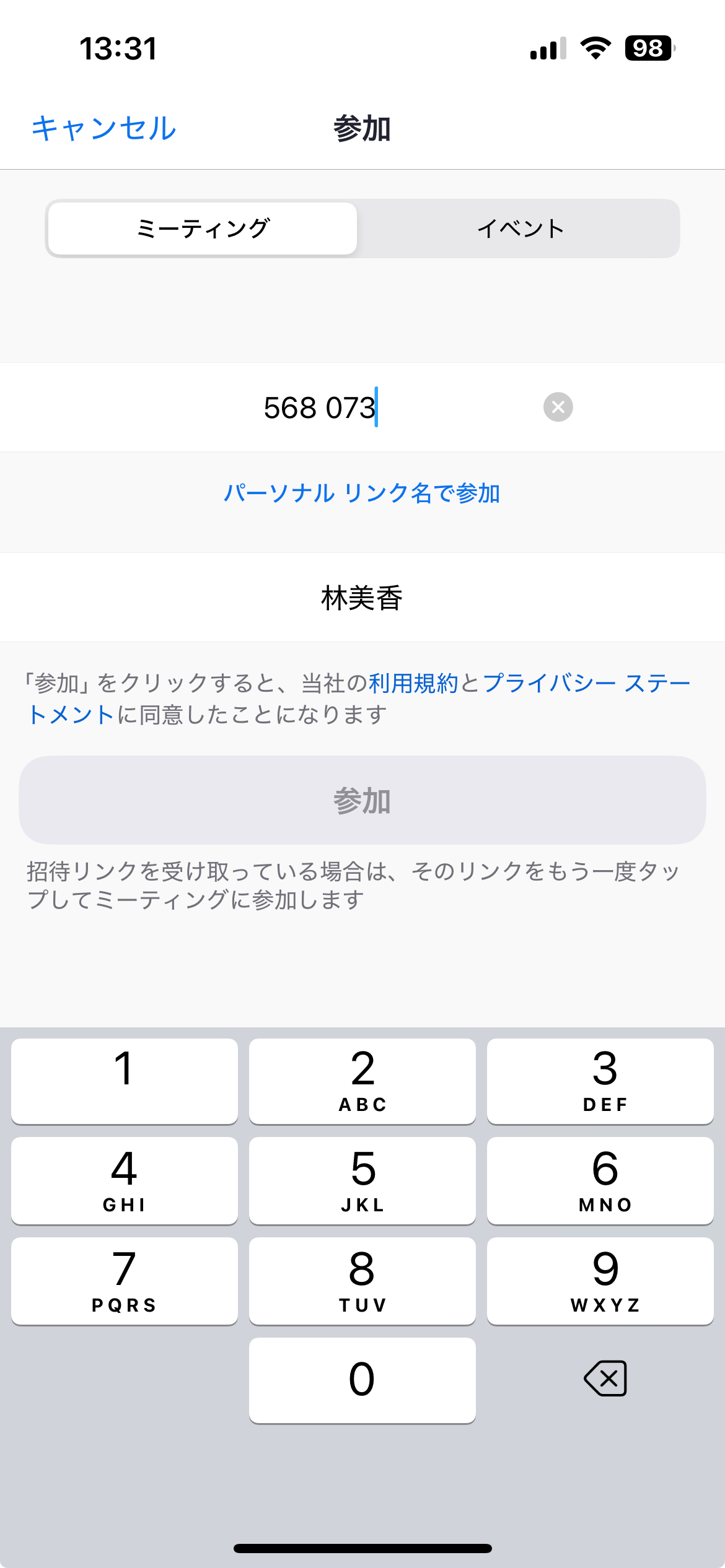Open パーソナル リンク名で参加 link
The image size is (725, 1568).
pyautogui.click(x=362, y=493)
